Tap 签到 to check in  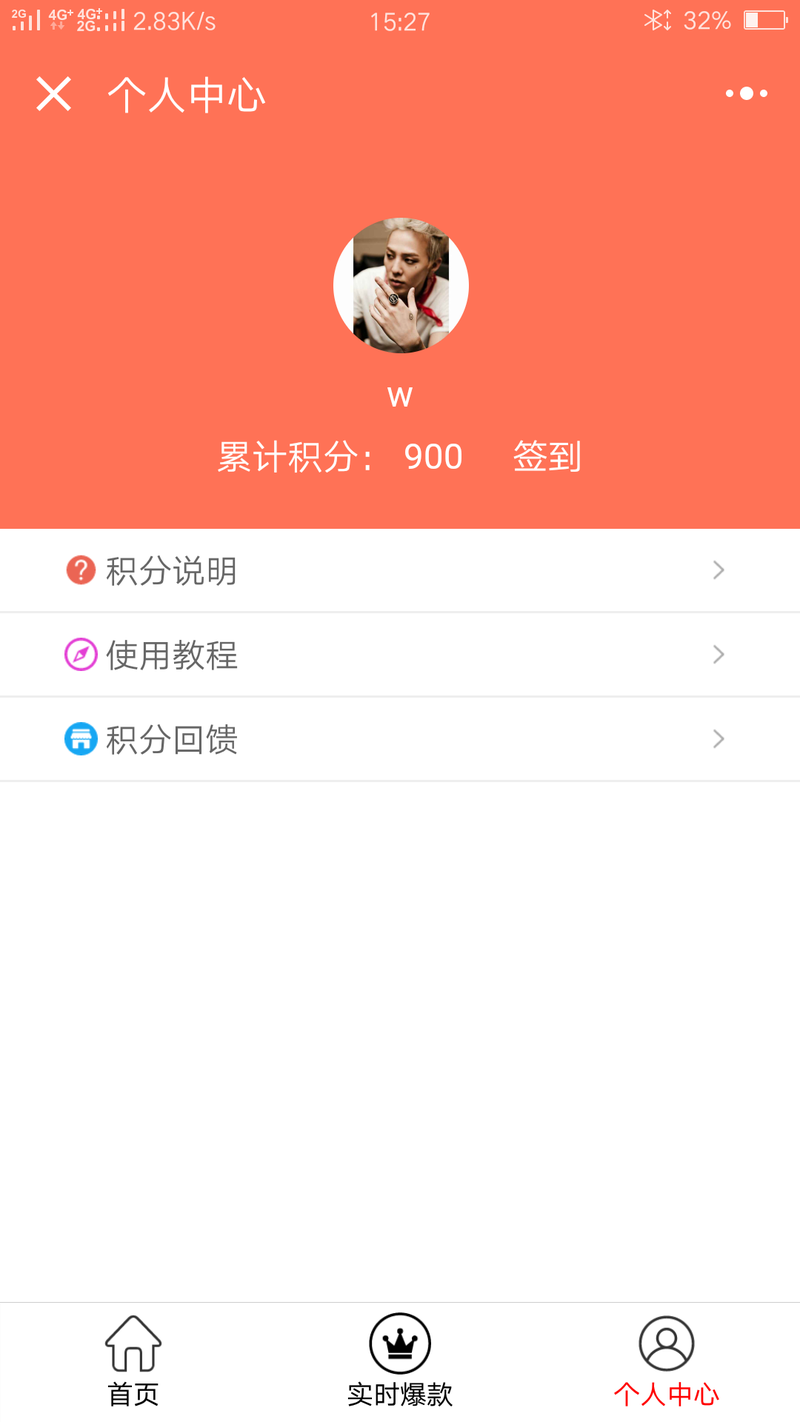pyautogui.click(x=547, y=457)
